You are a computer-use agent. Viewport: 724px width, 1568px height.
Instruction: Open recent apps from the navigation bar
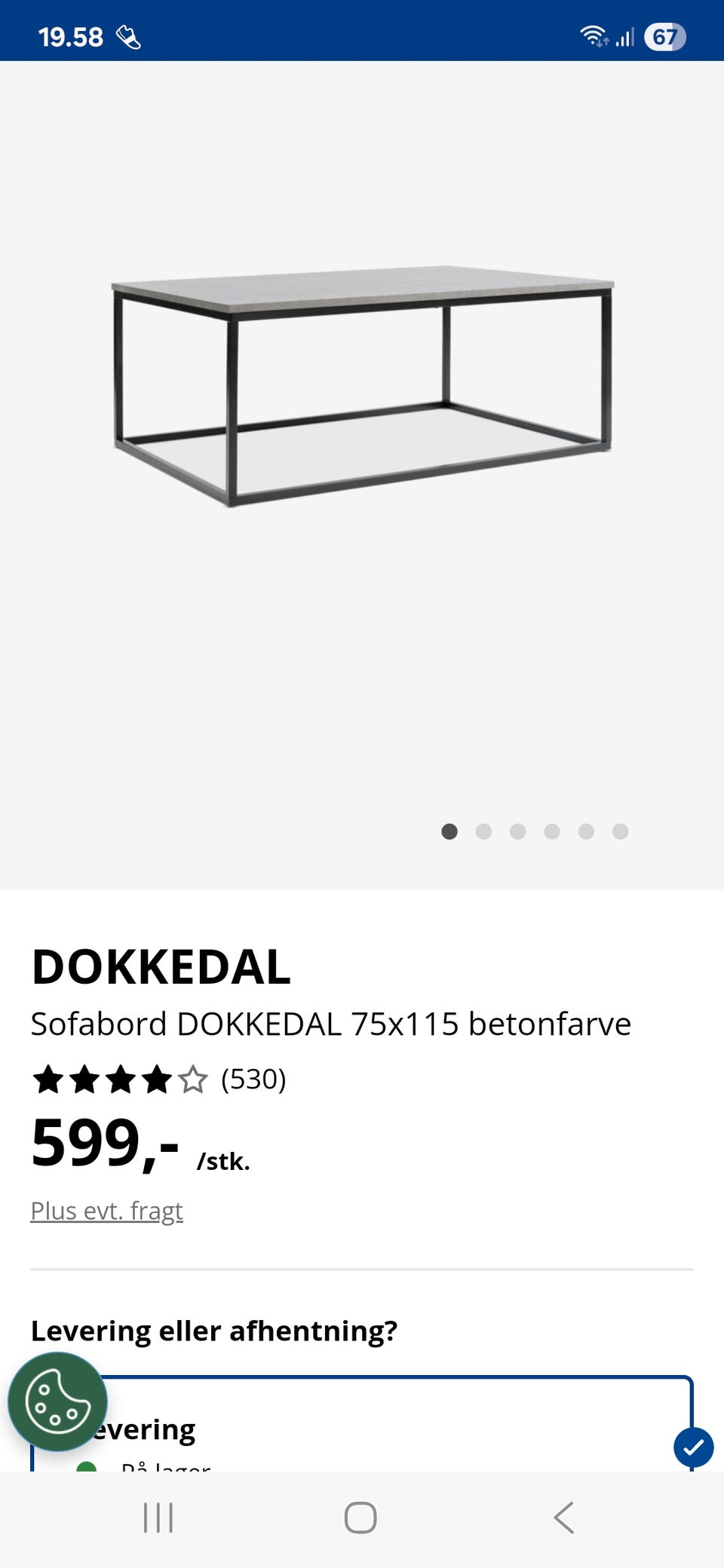[158, 1517]
